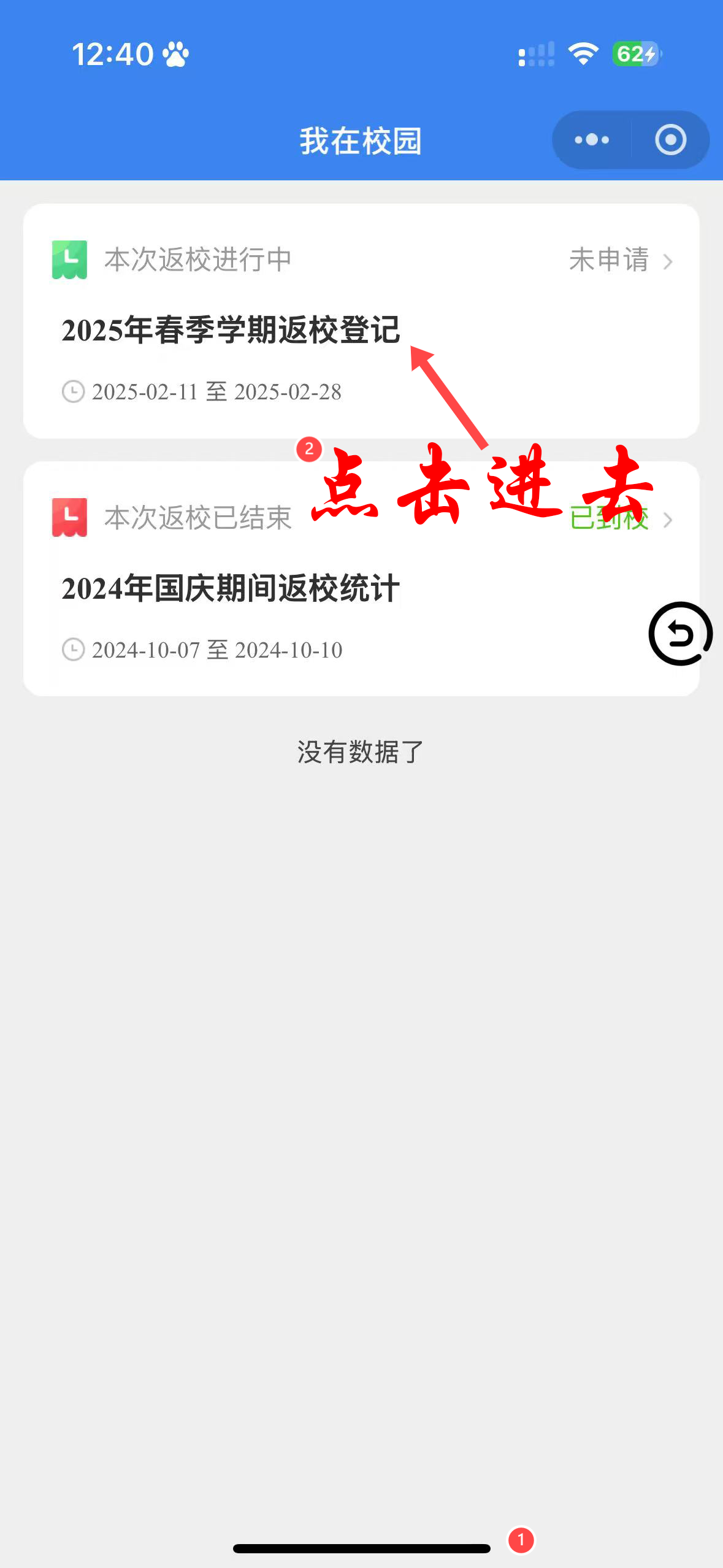723x1568 pixels.
Task: Open the mini program more options menu
Action: coord(592,140)
